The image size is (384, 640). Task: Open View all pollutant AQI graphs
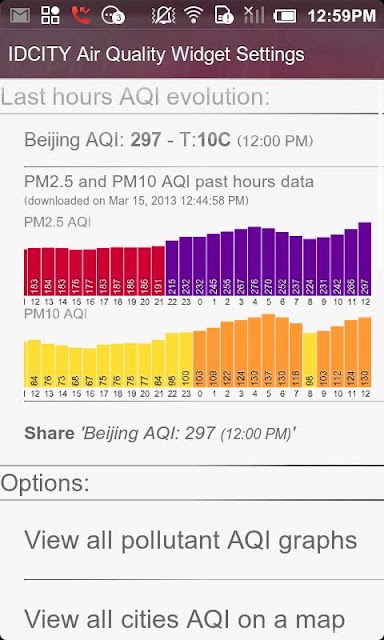click(192, 540)
